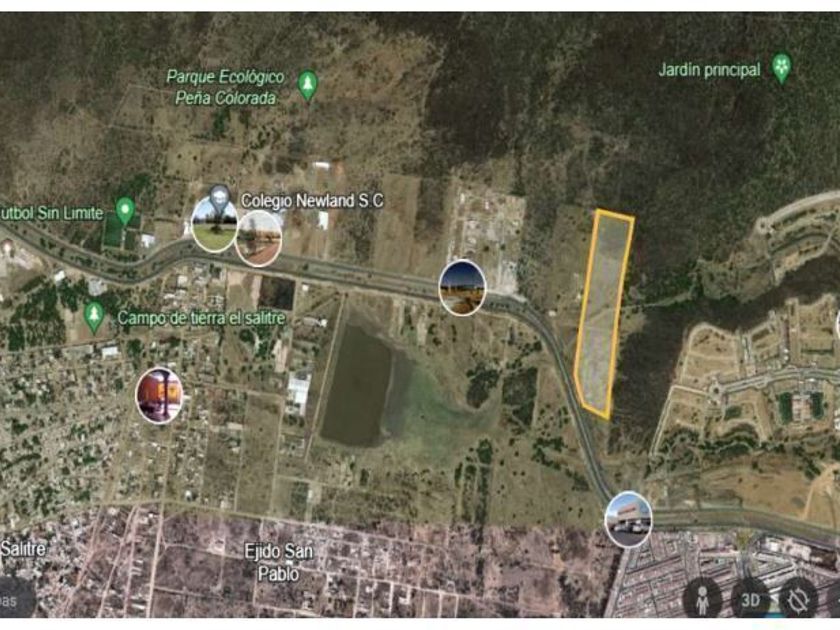
Task: Open the Colegio Newland S.C pin
Action: tap(219, 200)
